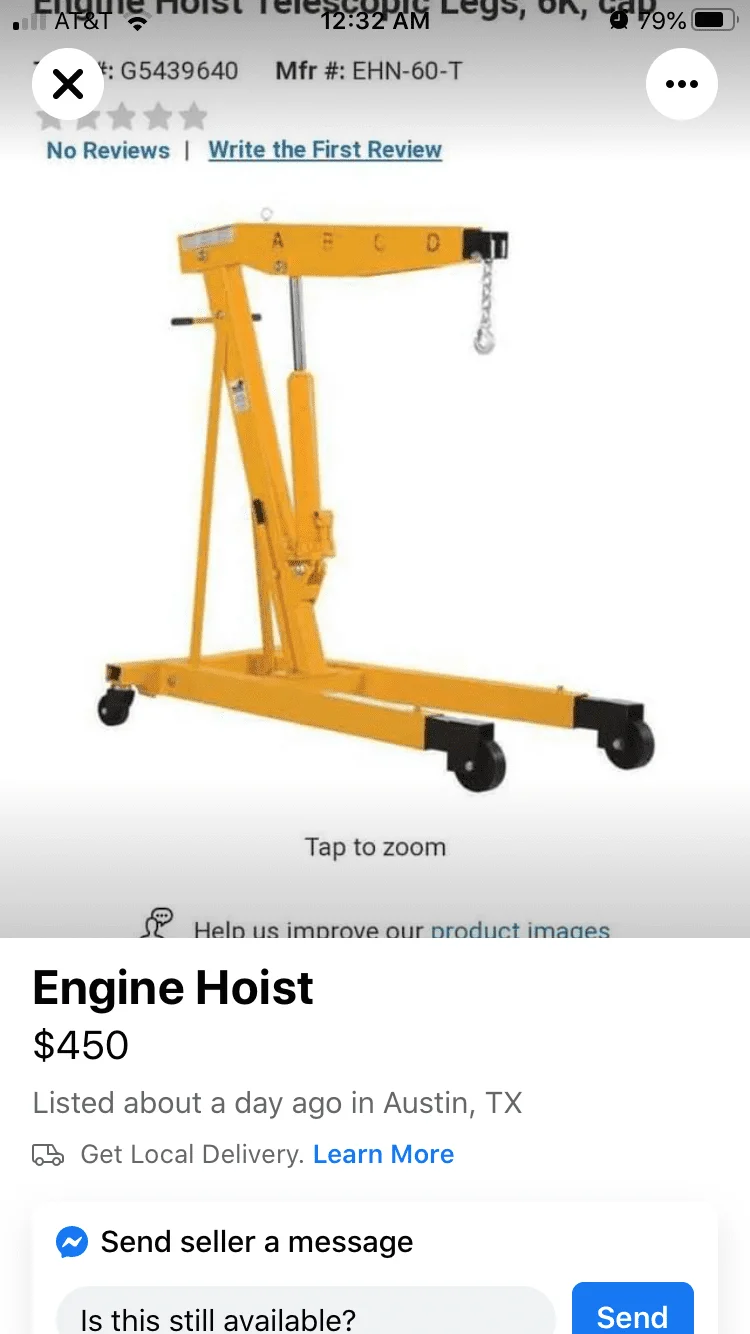Close the Engine Hoist listing
The height and width of the screenshot is (1334, 750).
pos(68,84)
